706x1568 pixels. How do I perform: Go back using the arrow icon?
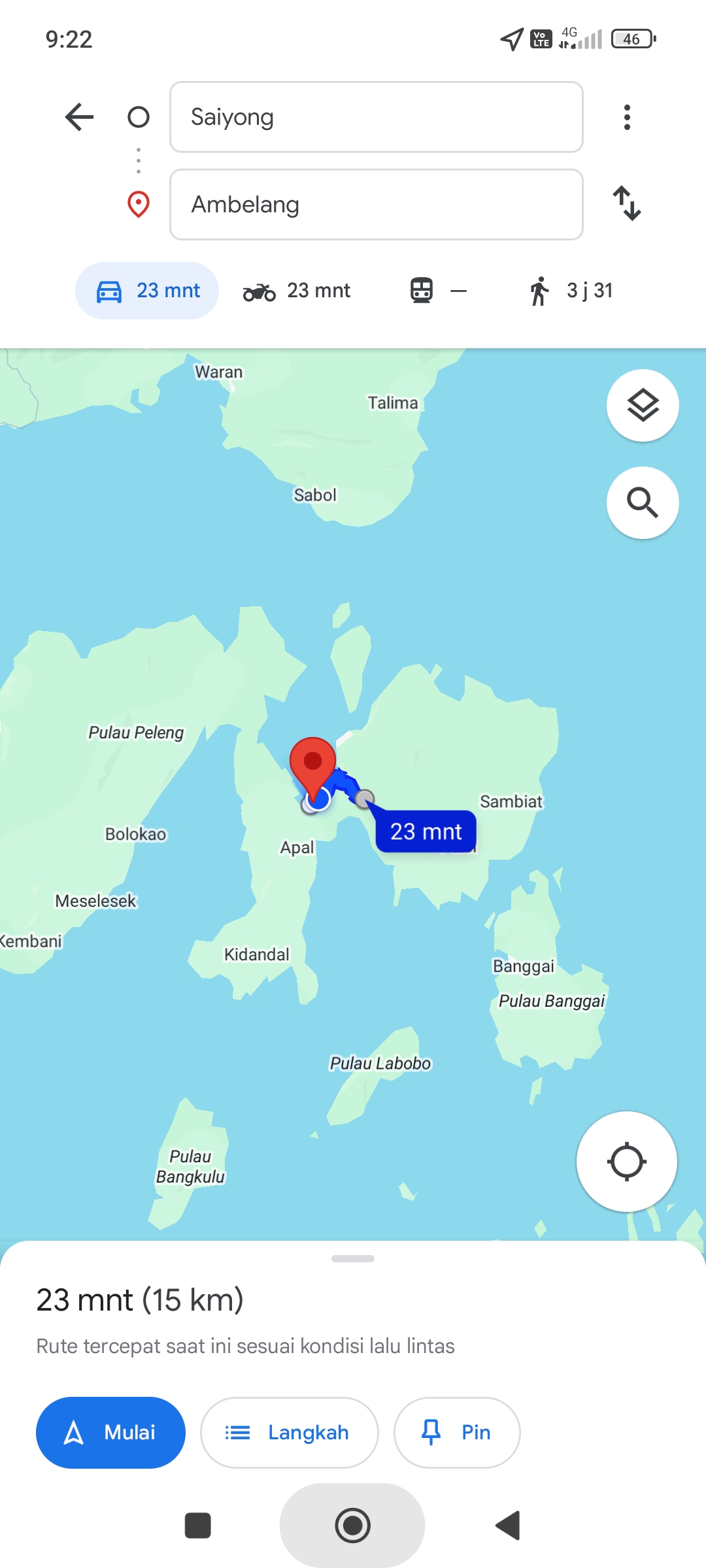coord(79,118)
